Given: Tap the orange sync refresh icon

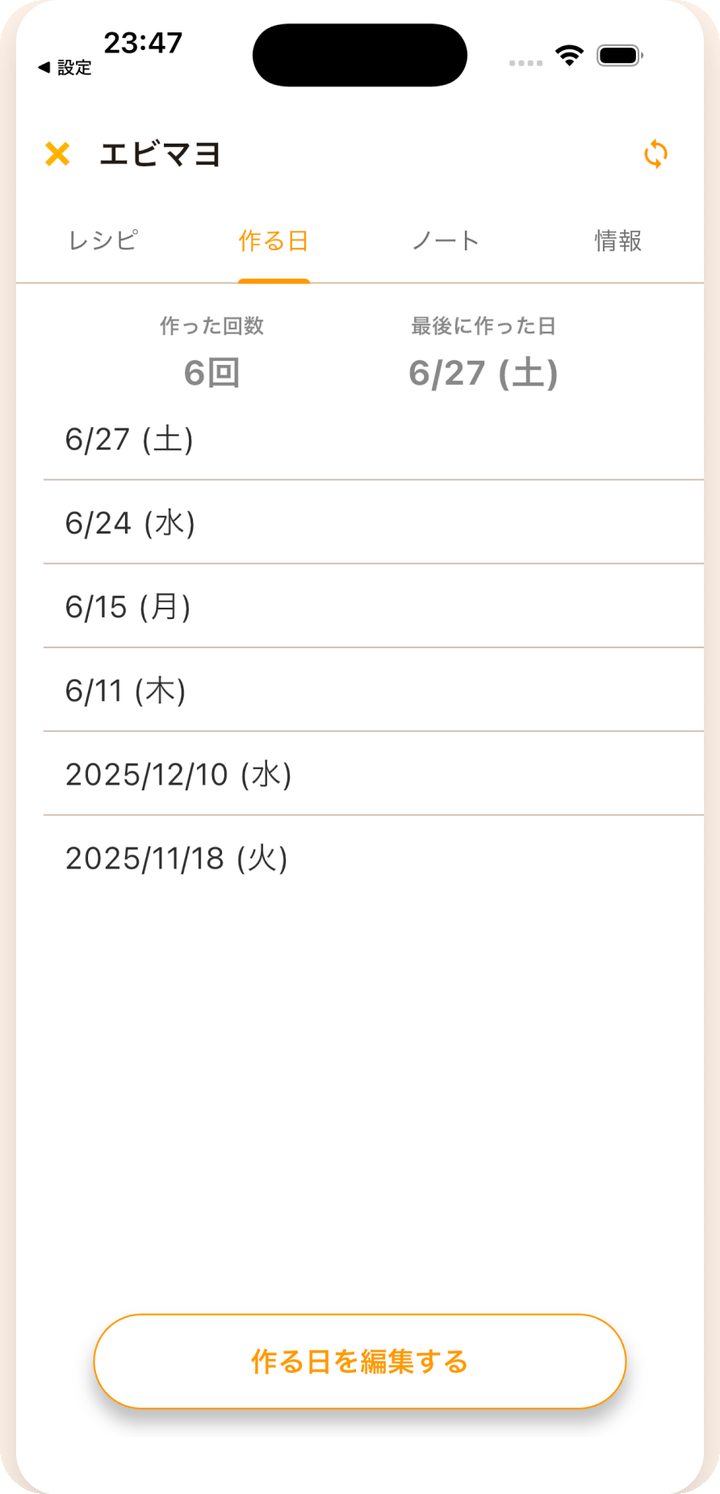Looking at the screenshot, I should [x=656, y=154].
